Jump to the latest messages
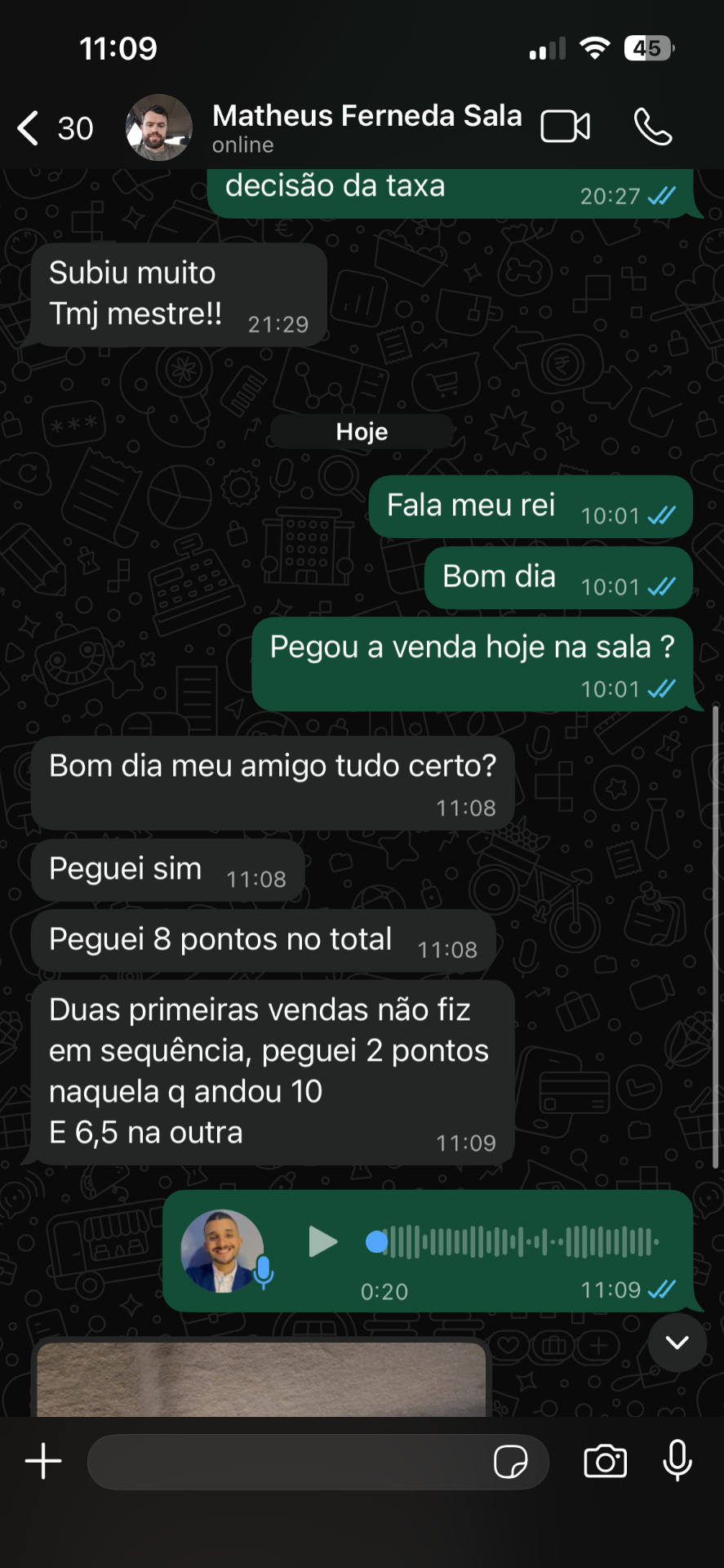The width and height of the screenshot is (724, 1568). click(677, 1342)
